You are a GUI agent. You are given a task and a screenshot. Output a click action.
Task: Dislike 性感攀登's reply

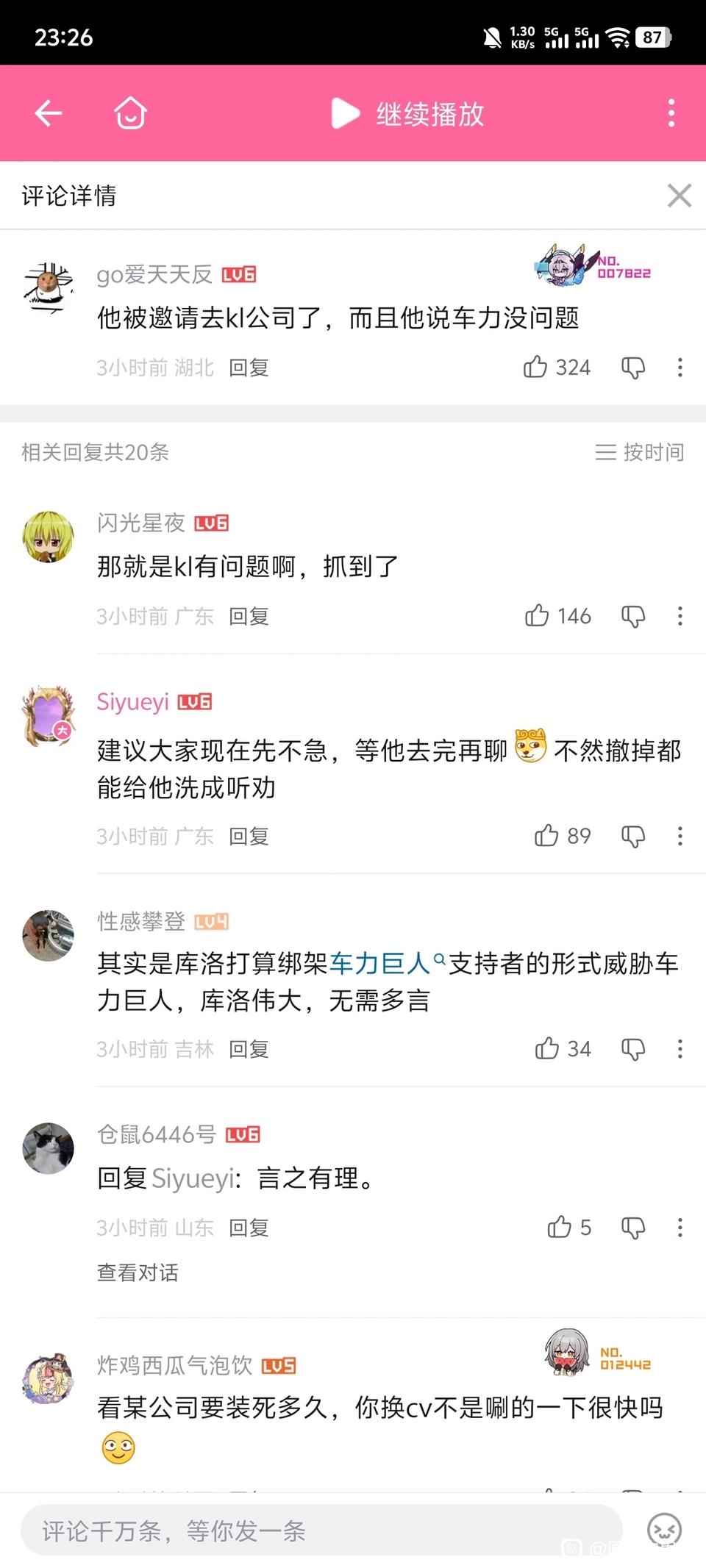pos(633,1049)
